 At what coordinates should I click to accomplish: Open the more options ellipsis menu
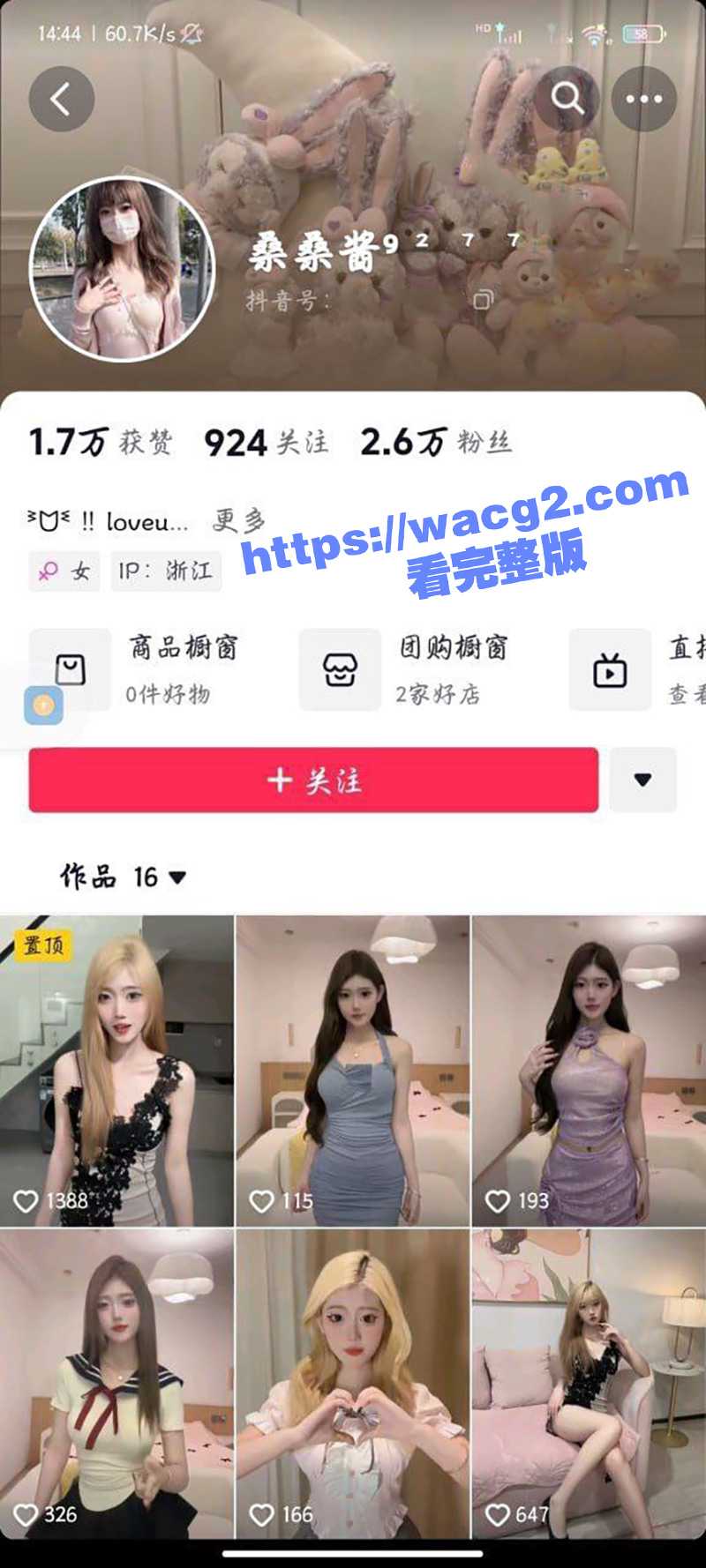645,99
